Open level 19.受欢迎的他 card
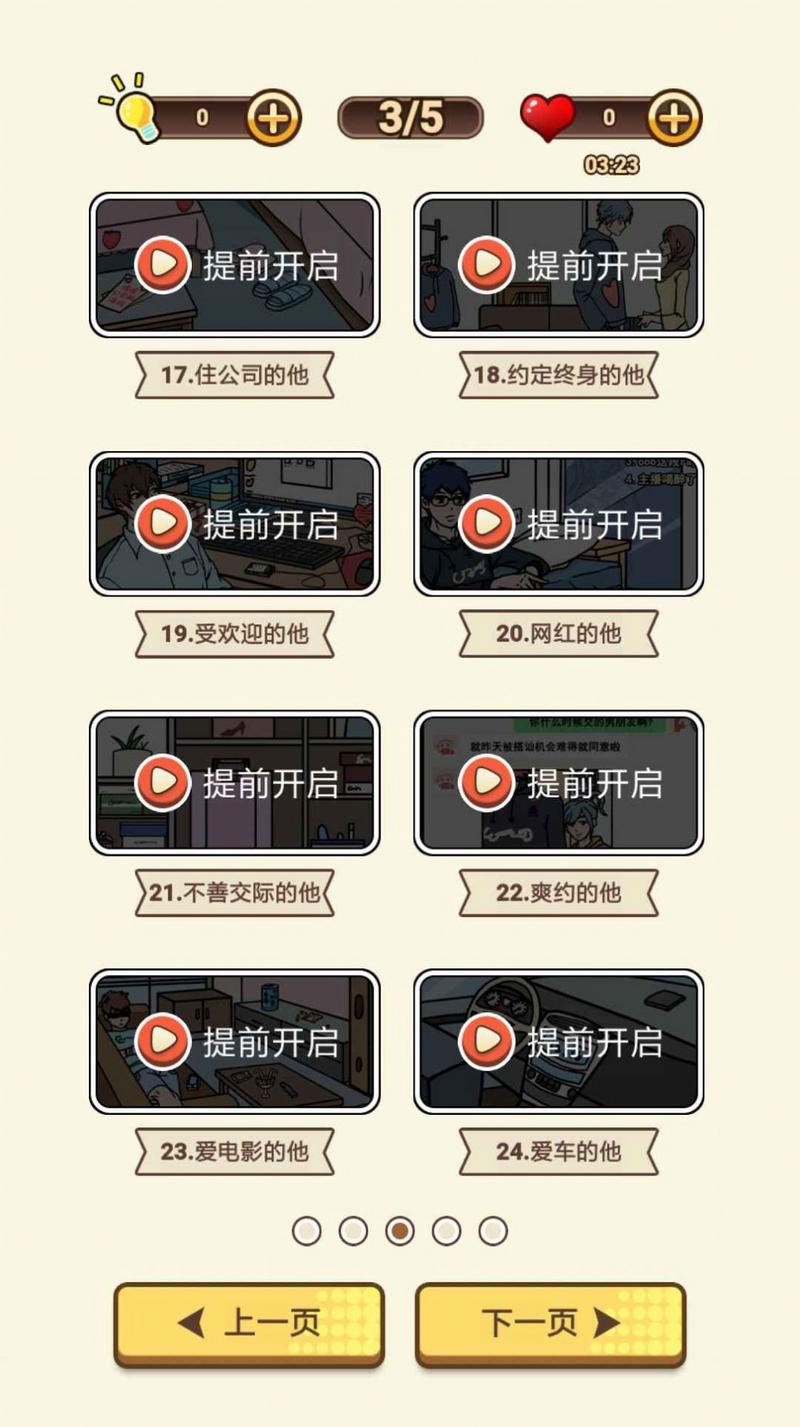800x1427 pixels. click(235, 523)
